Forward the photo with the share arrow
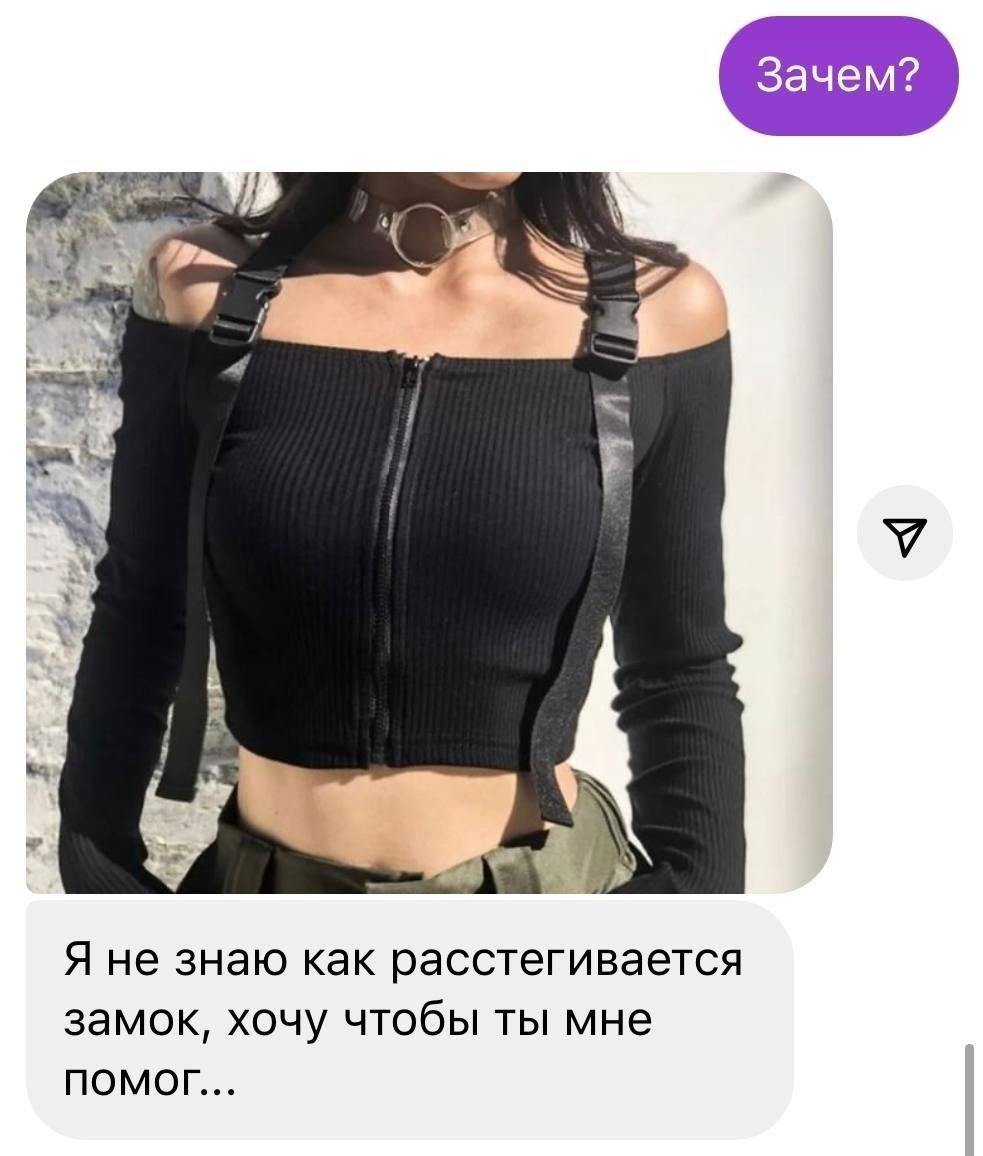The width and height of the screenshot is (983, 1156). 906,534
